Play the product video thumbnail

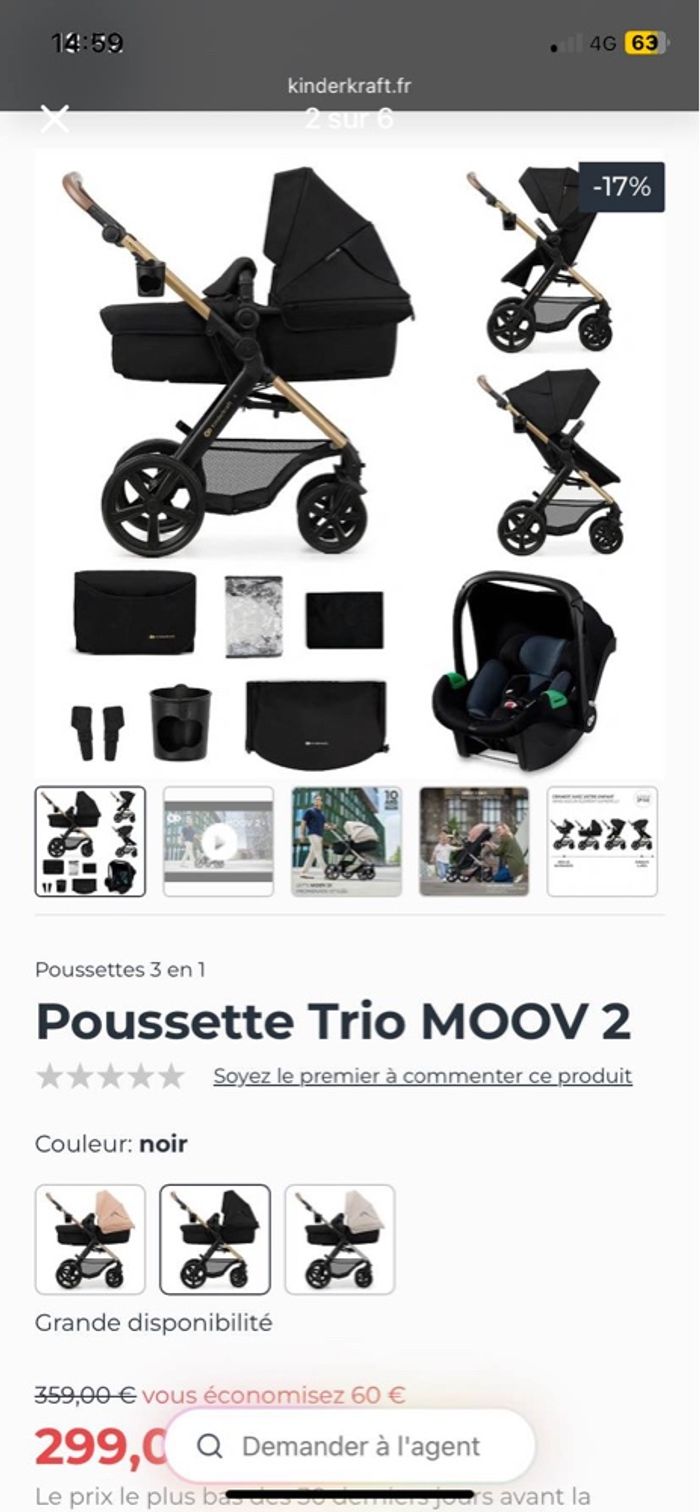pos(218,841)
